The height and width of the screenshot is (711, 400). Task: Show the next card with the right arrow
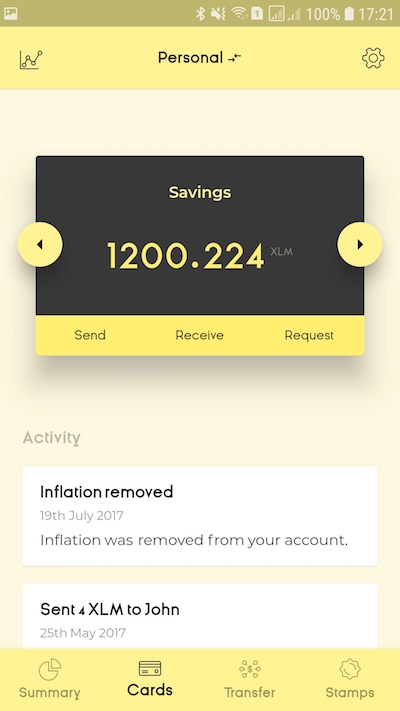[x=360, y=244]
